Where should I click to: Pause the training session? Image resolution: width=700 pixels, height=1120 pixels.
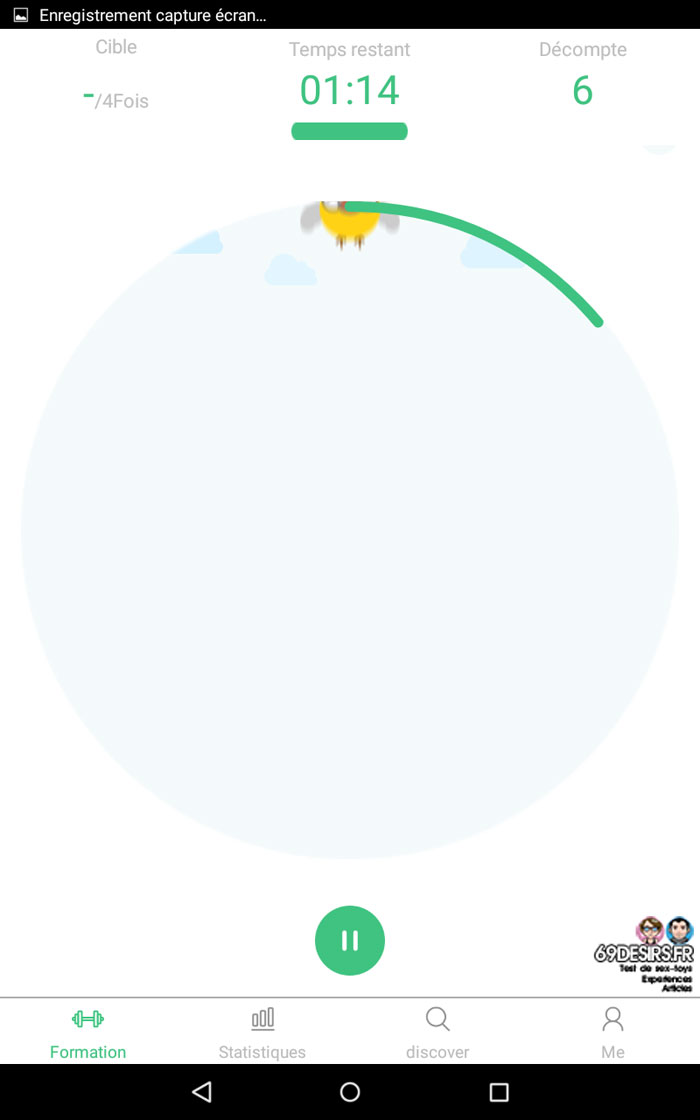[x=350, y=940]
